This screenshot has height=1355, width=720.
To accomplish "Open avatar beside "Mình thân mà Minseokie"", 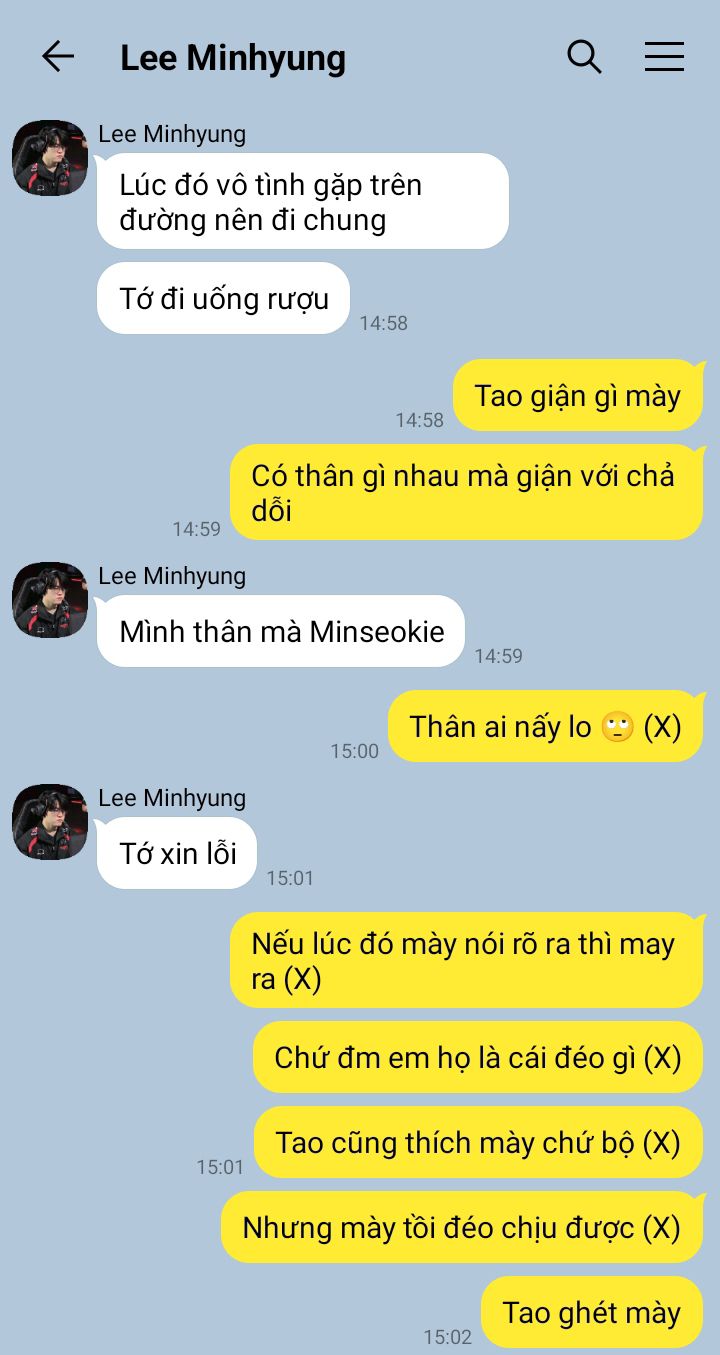I will [50, 600].
